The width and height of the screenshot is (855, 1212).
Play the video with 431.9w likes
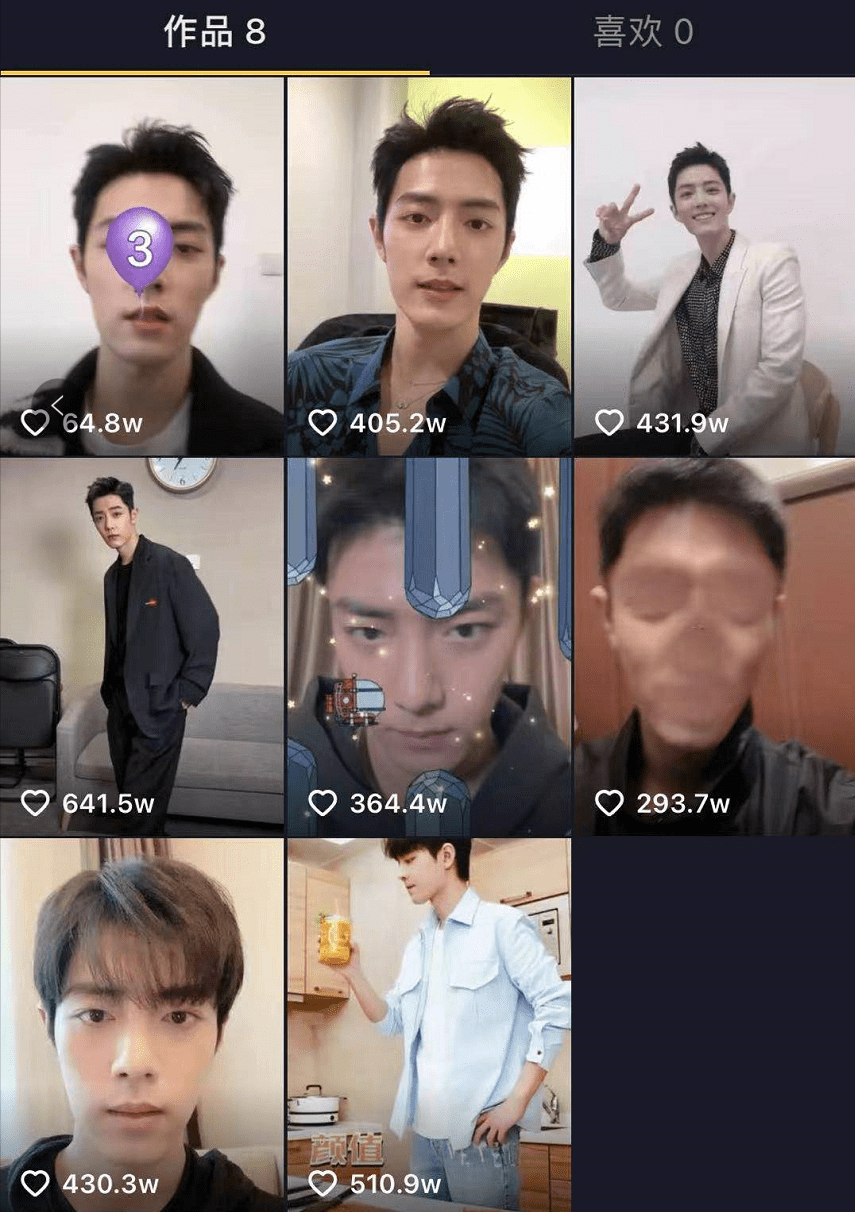pos(714,266)
